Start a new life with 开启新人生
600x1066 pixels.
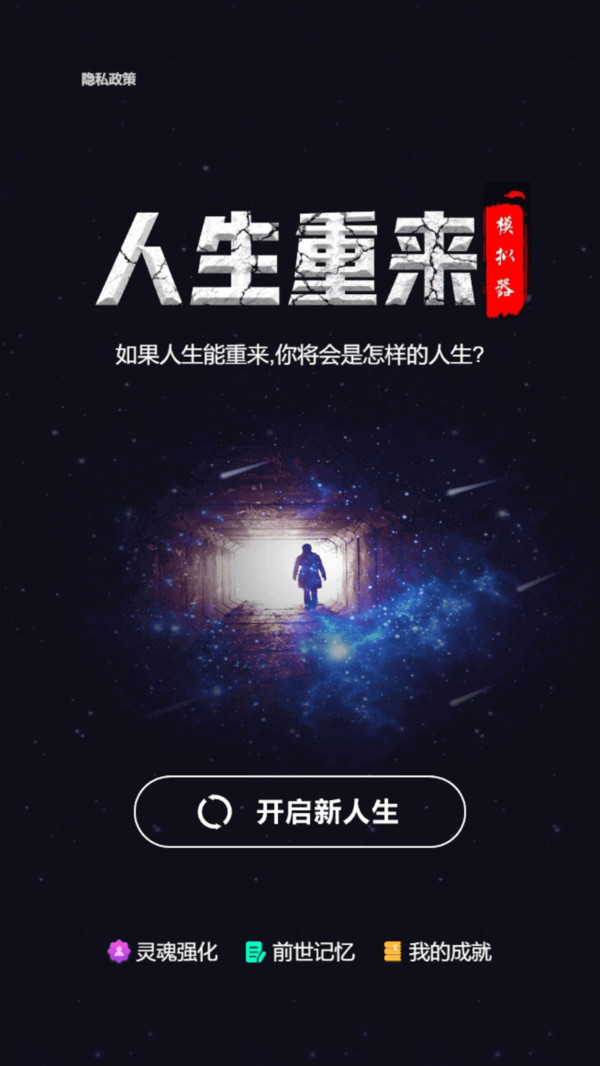(x=300, y=812)
